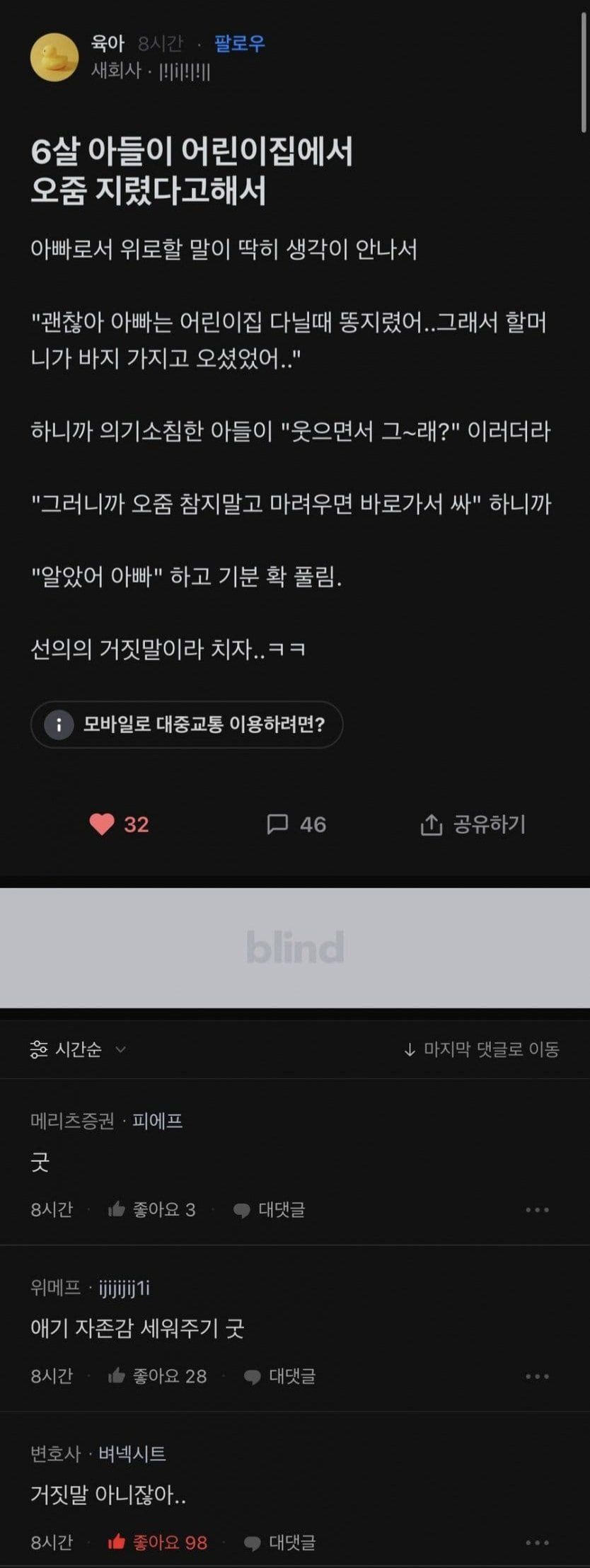Reply to the 위메프 comment with 대댓글
590x1568 pixels.
point(280,1376)
